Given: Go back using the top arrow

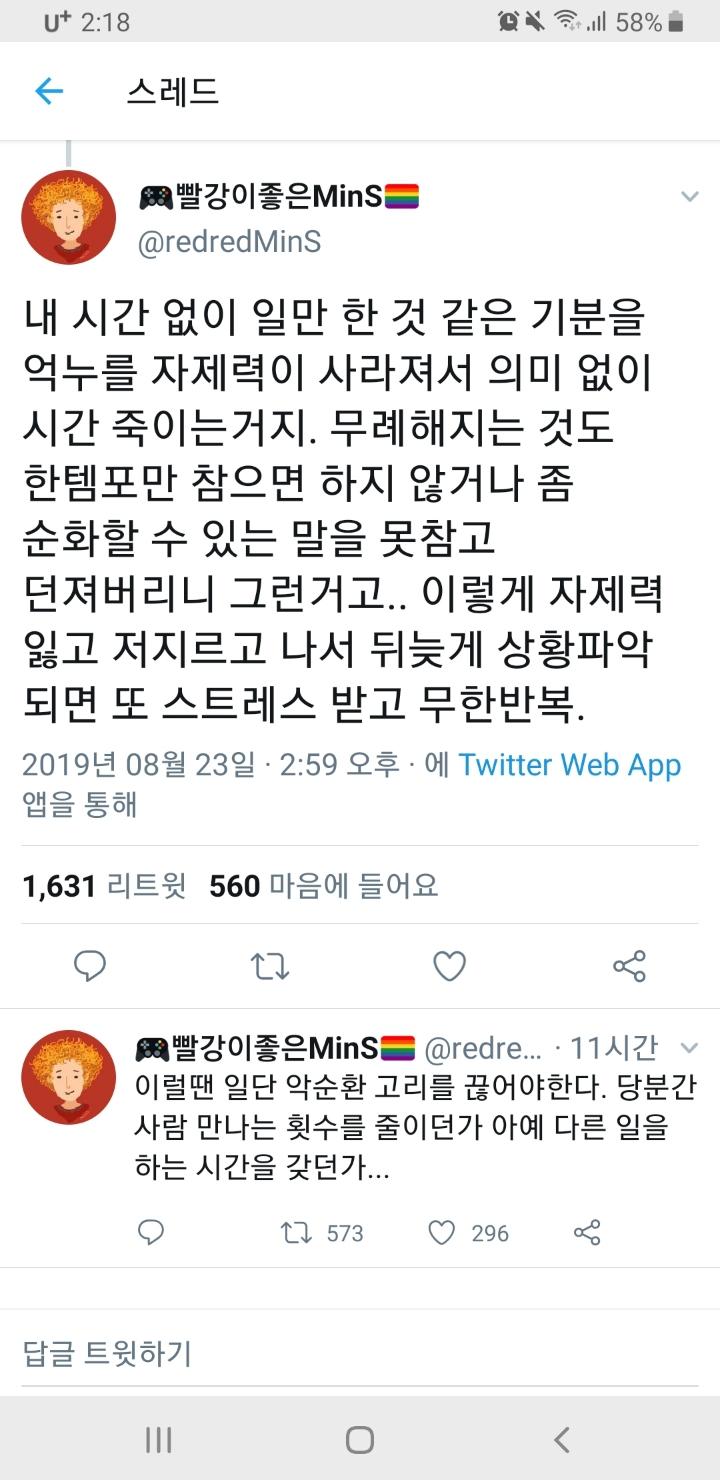Looking at the screenshot, I should [49, 92].
